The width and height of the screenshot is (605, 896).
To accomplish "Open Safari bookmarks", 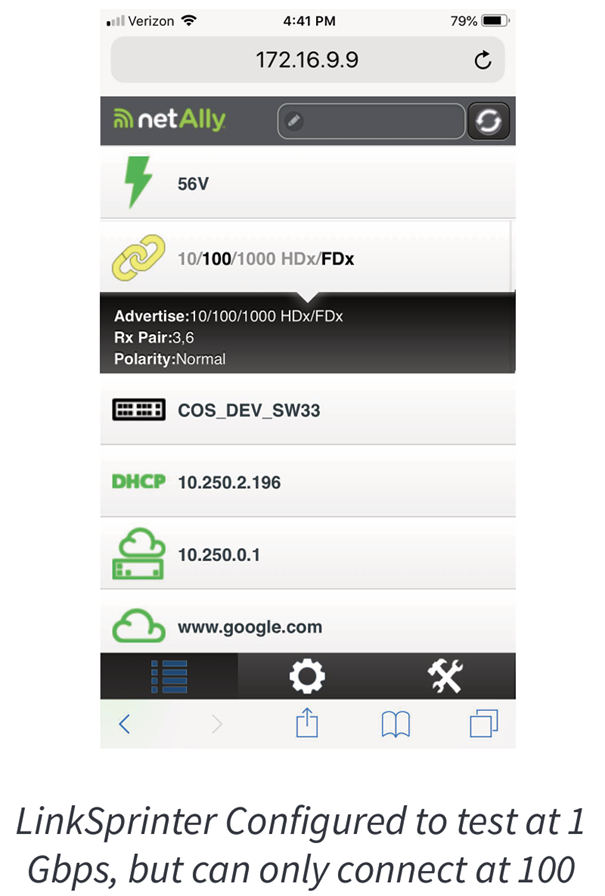I will tap(396, 725).
